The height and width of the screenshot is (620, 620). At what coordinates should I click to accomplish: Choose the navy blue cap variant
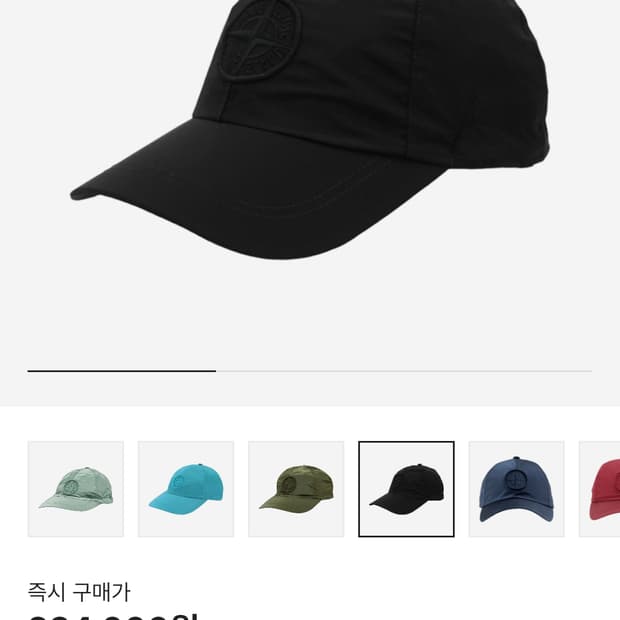tap(516, 489)
